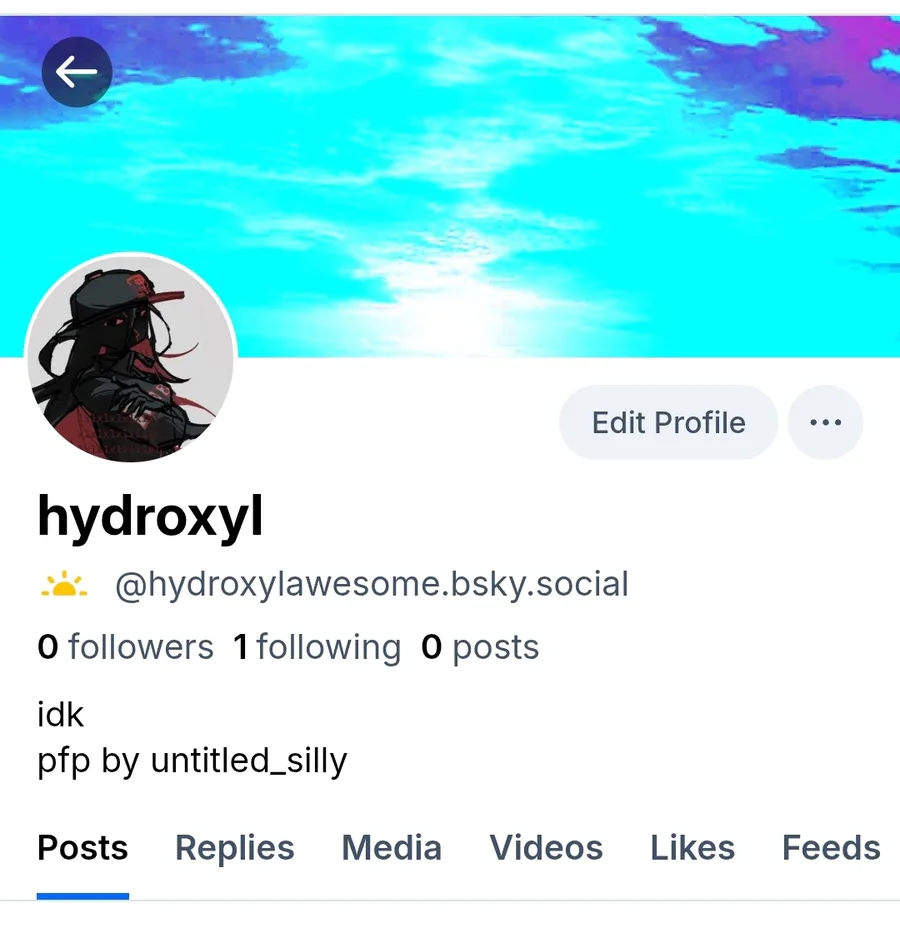
Task: Open the three-dot more options menu
Action: tap(825, 423)
